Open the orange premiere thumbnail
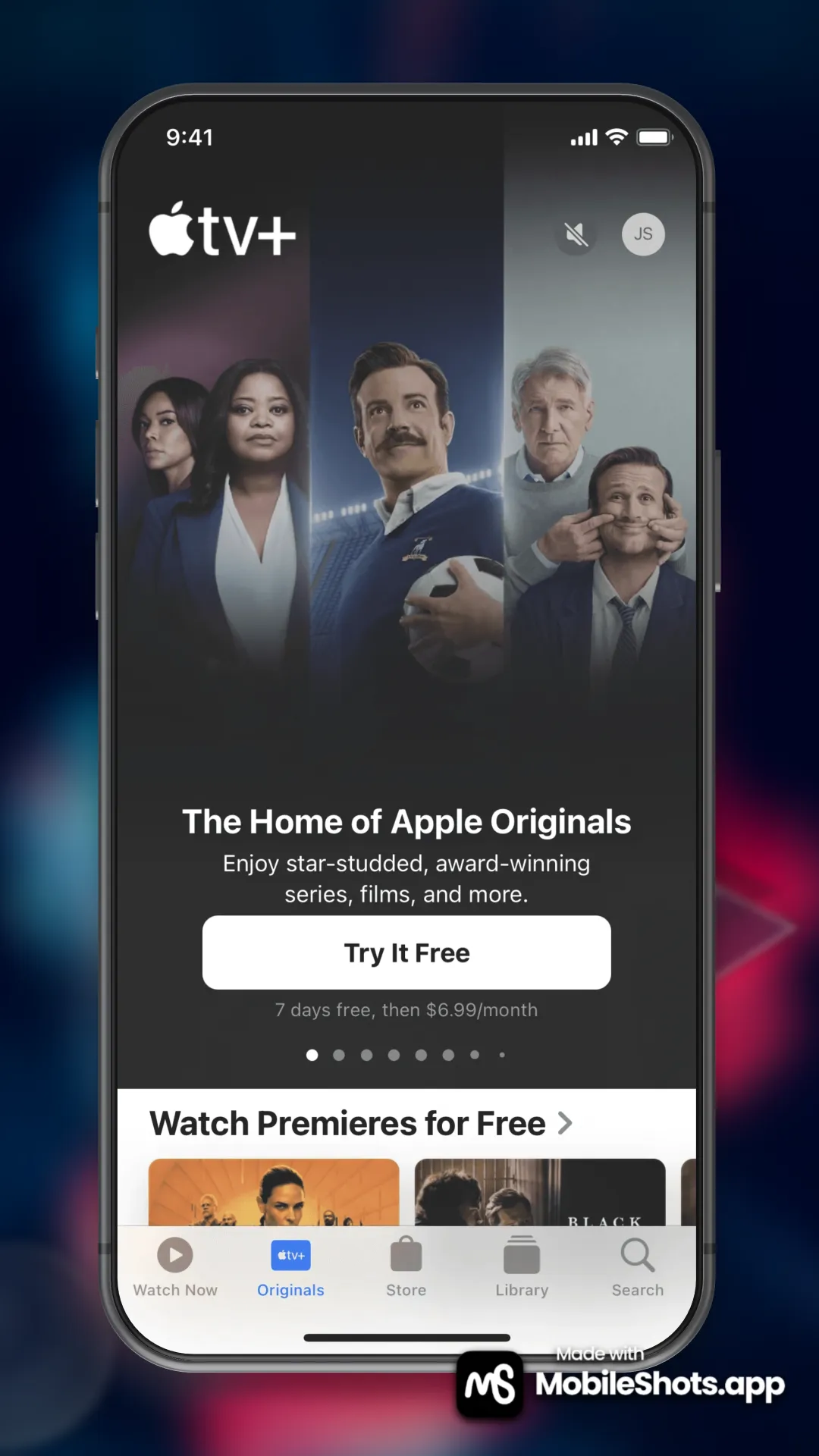 274,1192
